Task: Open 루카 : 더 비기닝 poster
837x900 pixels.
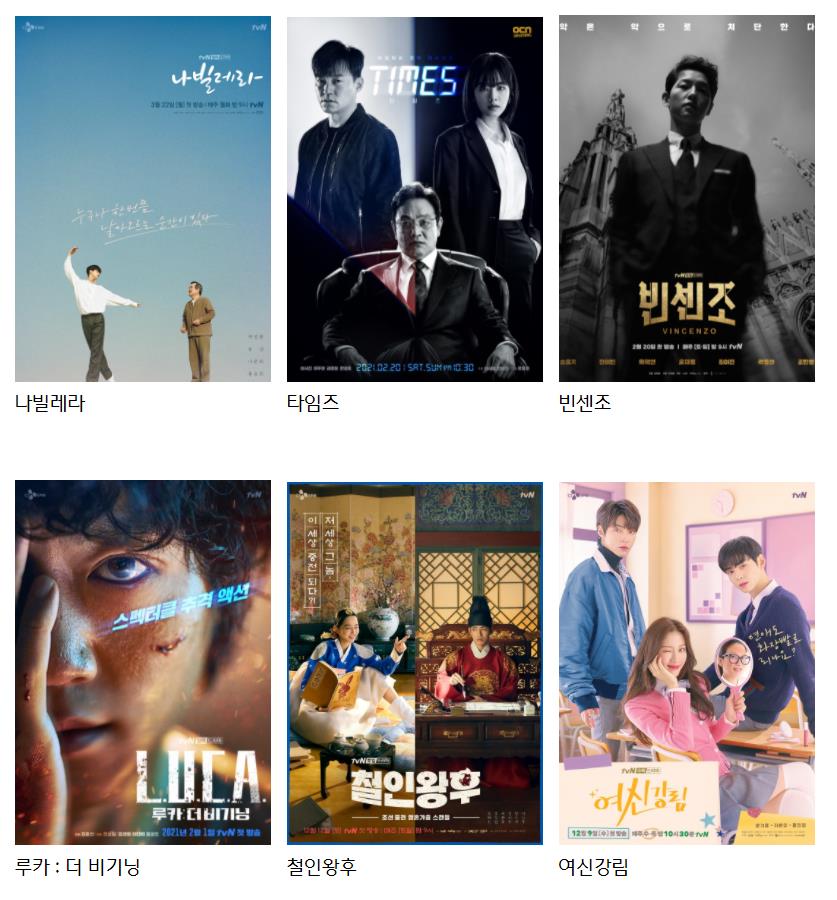Action: pos(142,663)
